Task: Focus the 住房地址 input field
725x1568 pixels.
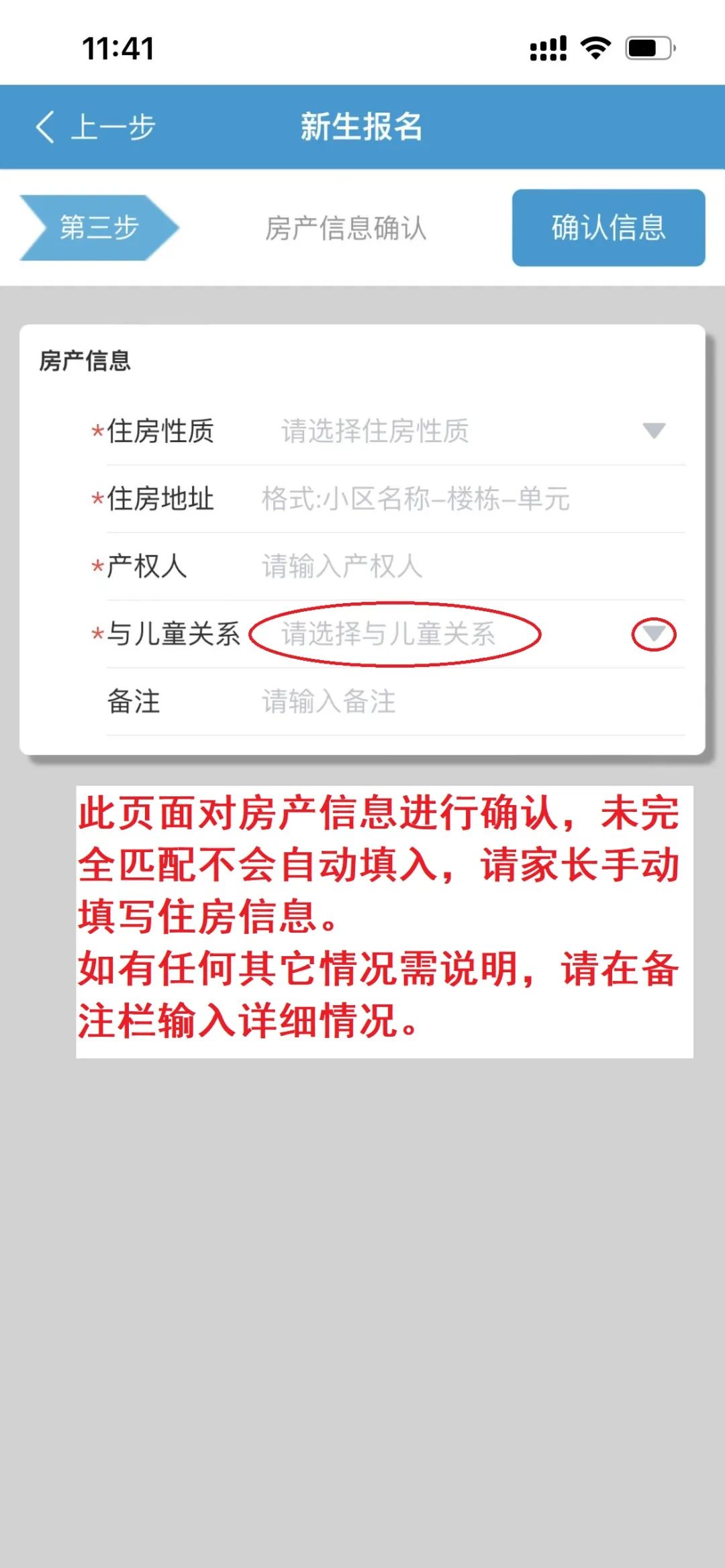Action: (x=470, y=499)
